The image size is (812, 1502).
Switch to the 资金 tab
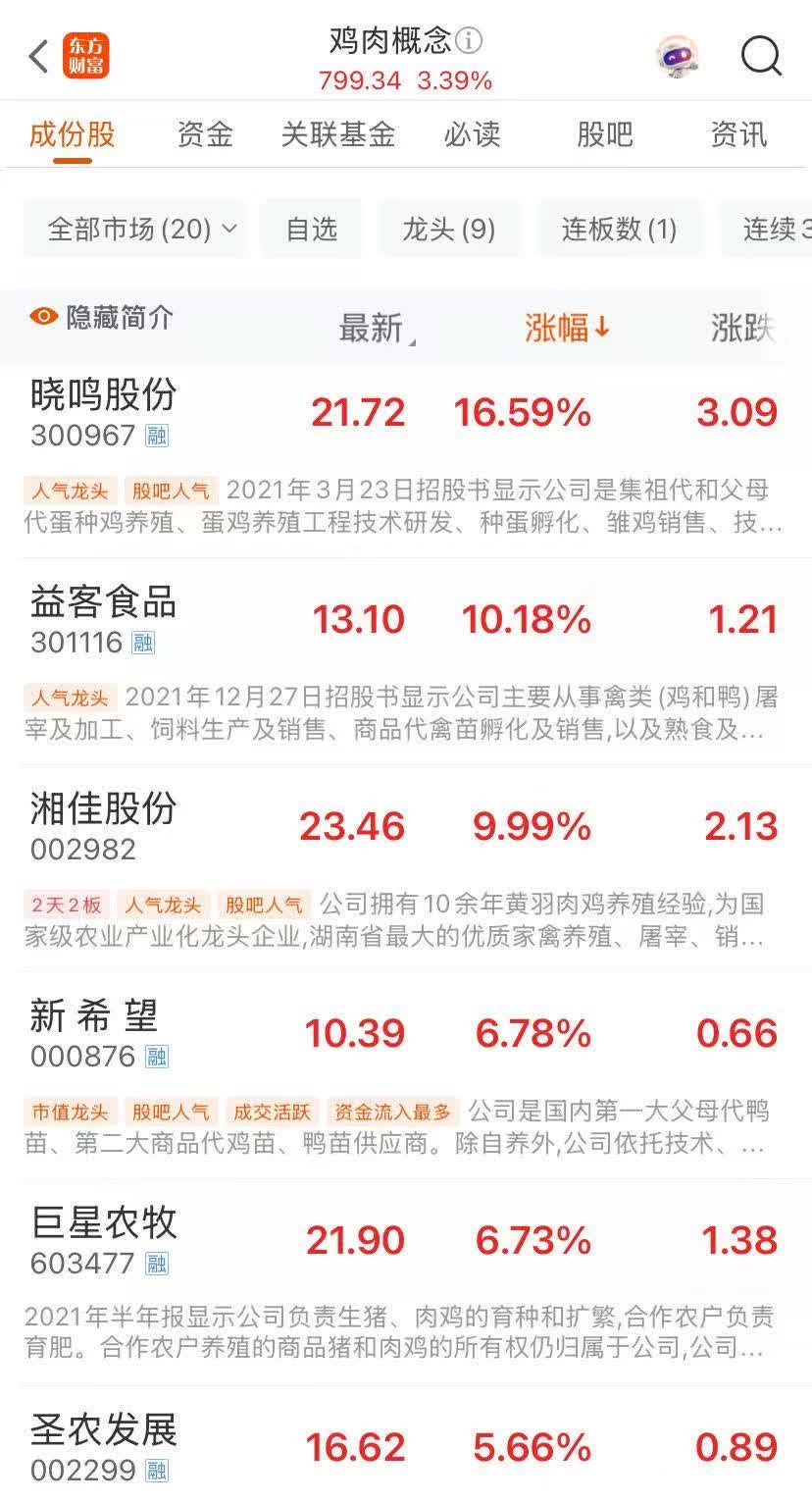click(205, 136)
